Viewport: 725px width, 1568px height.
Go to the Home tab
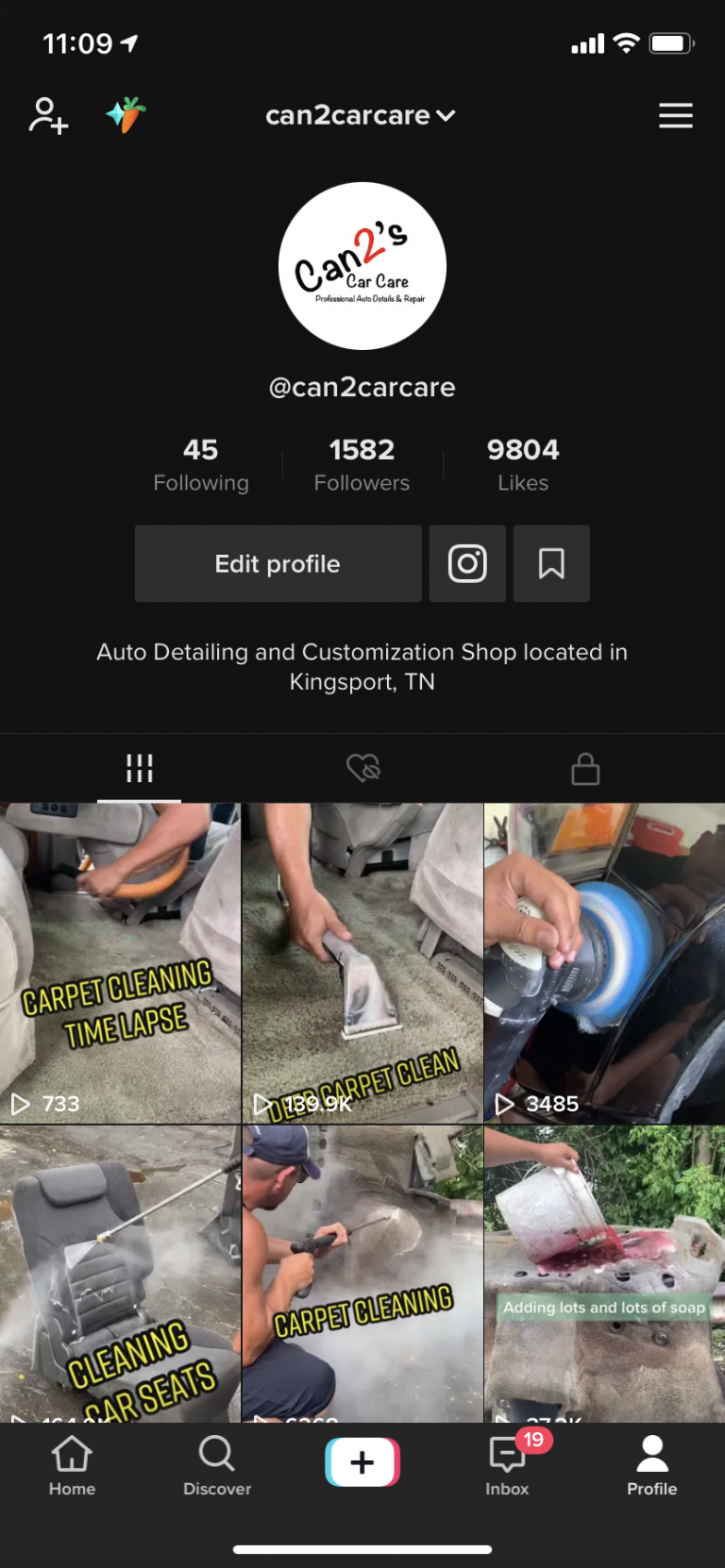pyautogui.click(x=72, y=1466)
